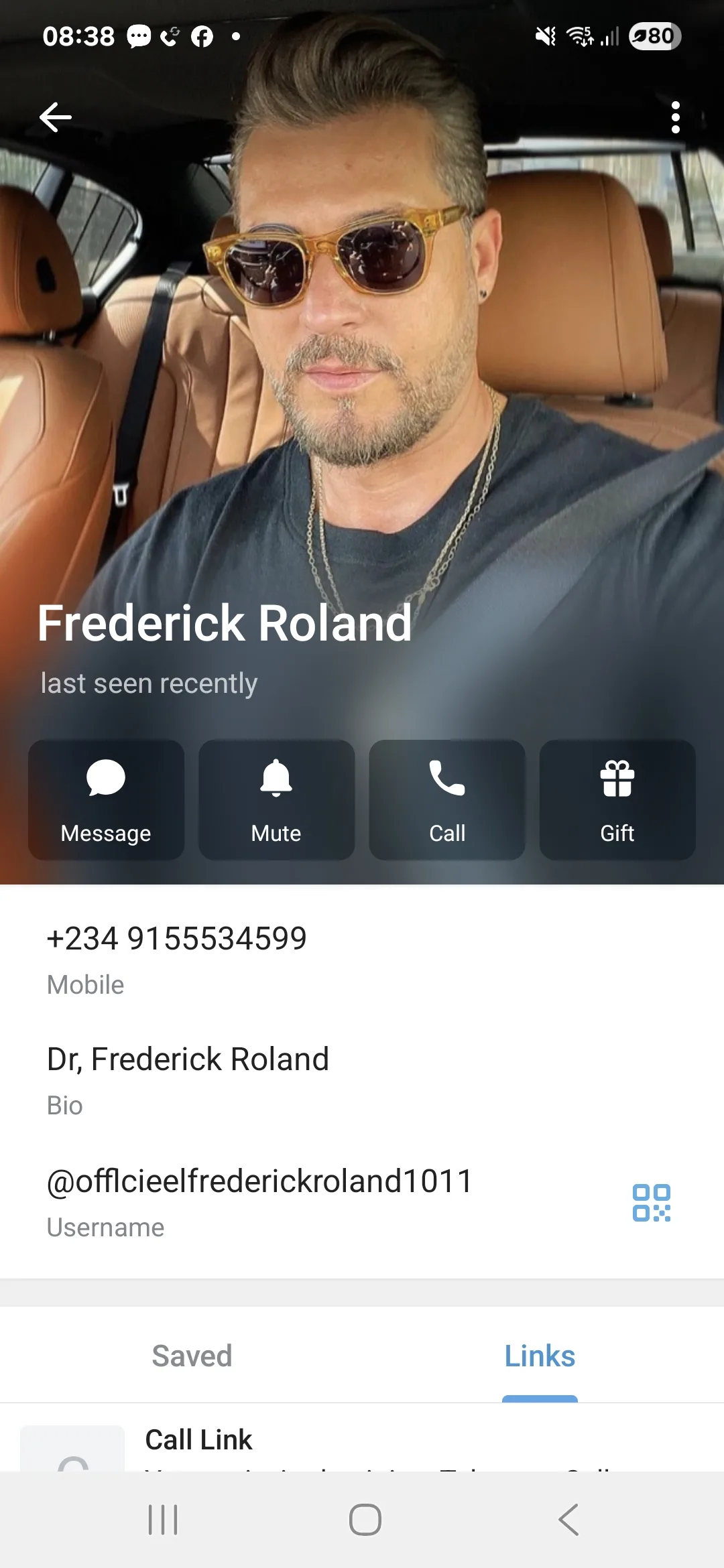
Task: Open the three-dot overflow menu
Action: tap(675, 118)
